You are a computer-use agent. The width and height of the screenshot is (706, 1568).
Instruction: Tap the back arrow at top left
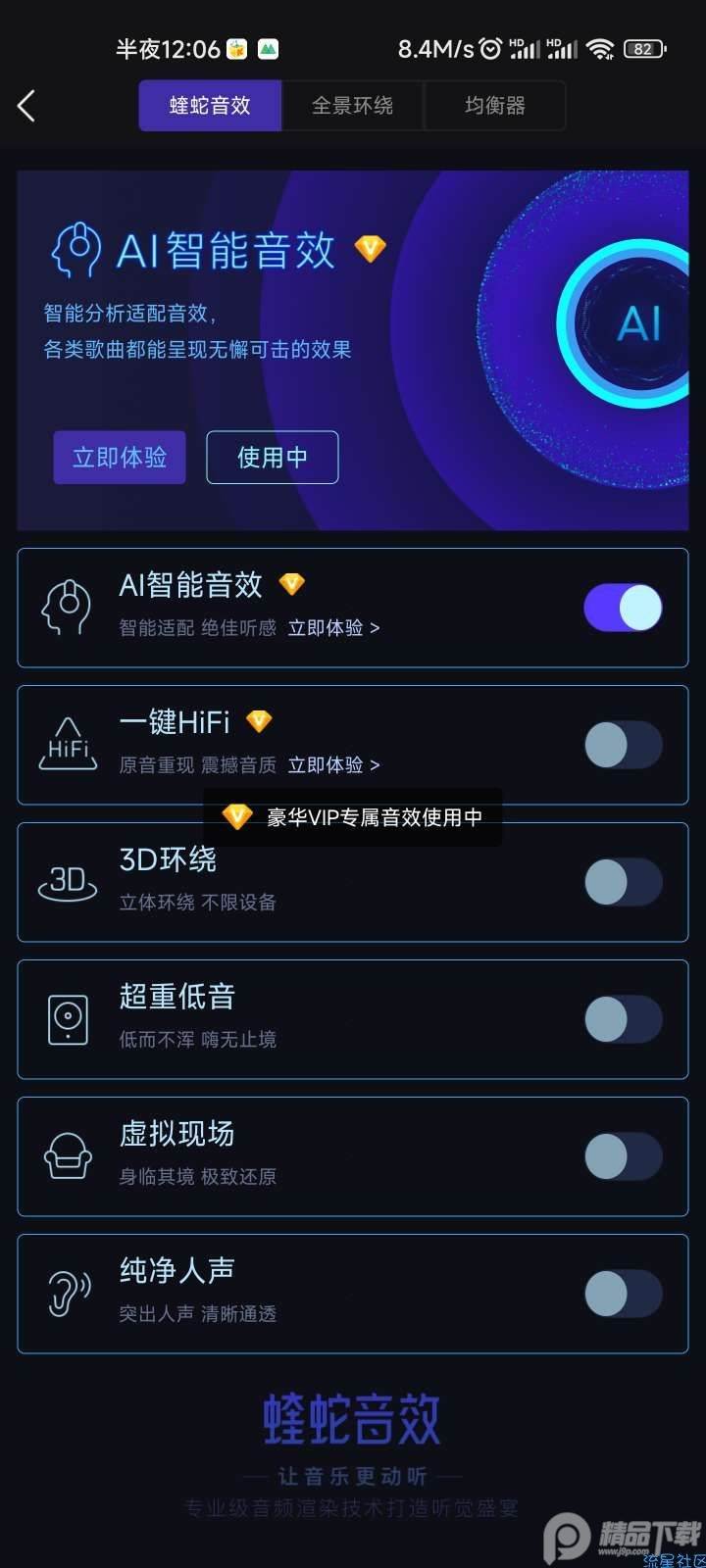pos(26,105)
